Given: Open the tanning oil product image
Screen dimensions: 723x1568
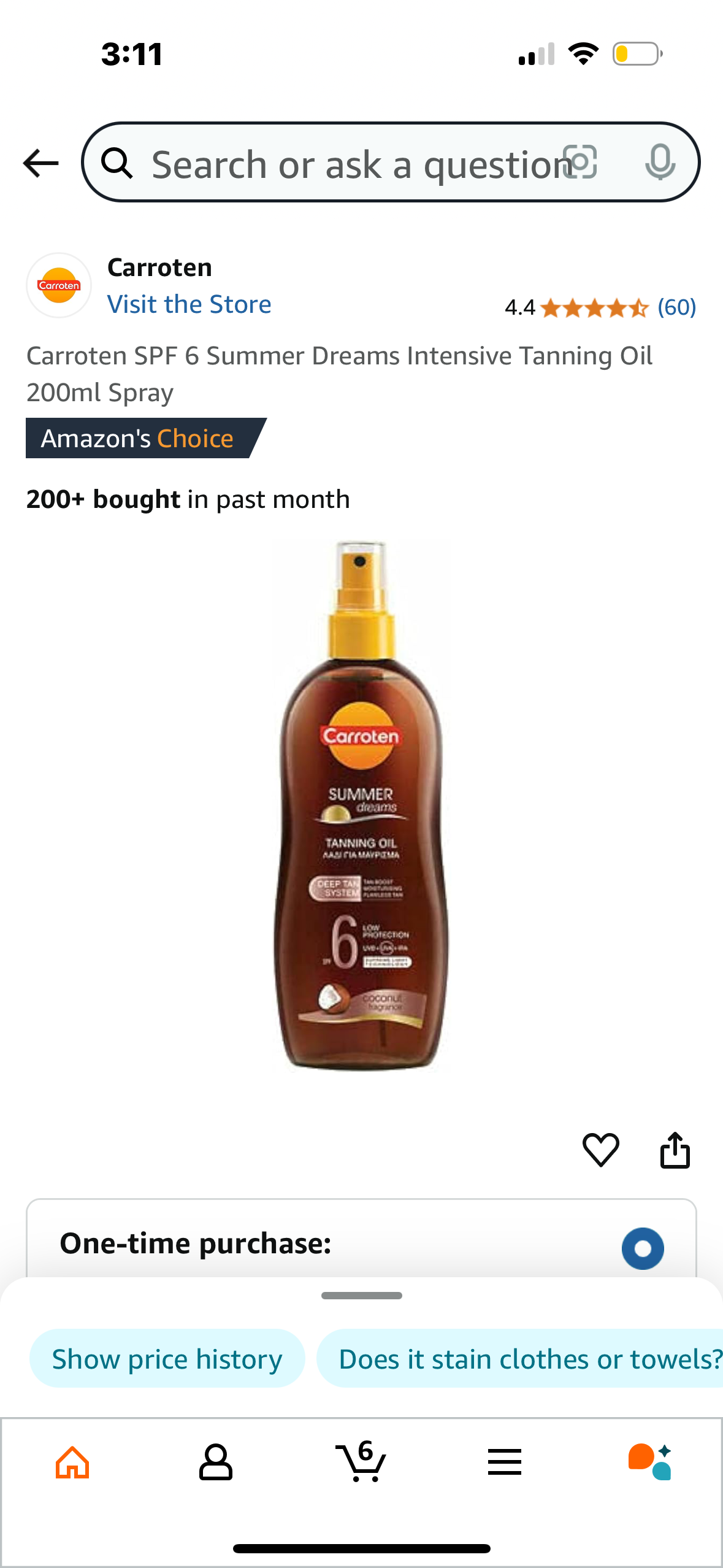Looking at the screenshot, I should click(x=361, y=805).
